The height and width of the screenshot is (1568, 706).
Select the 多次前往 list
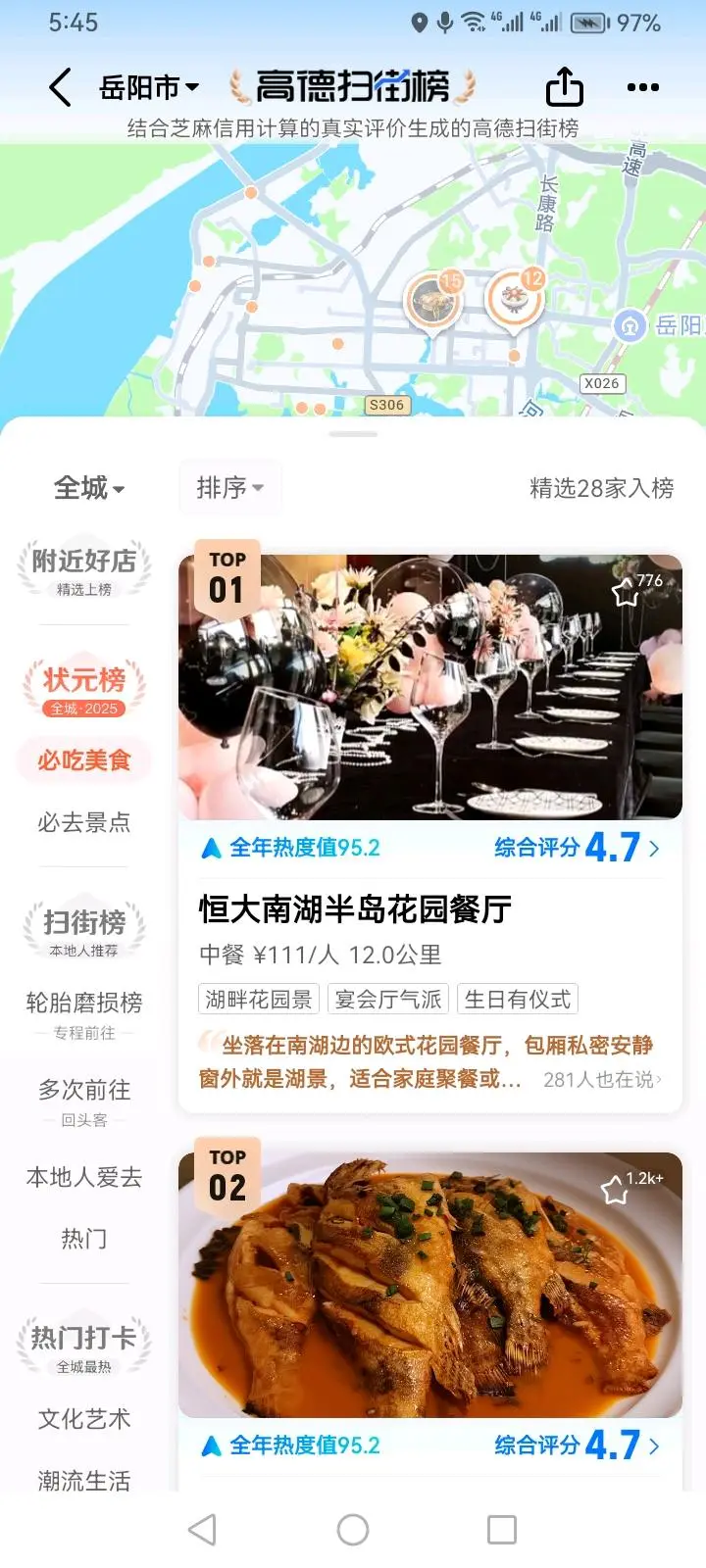coord(84,1091)
